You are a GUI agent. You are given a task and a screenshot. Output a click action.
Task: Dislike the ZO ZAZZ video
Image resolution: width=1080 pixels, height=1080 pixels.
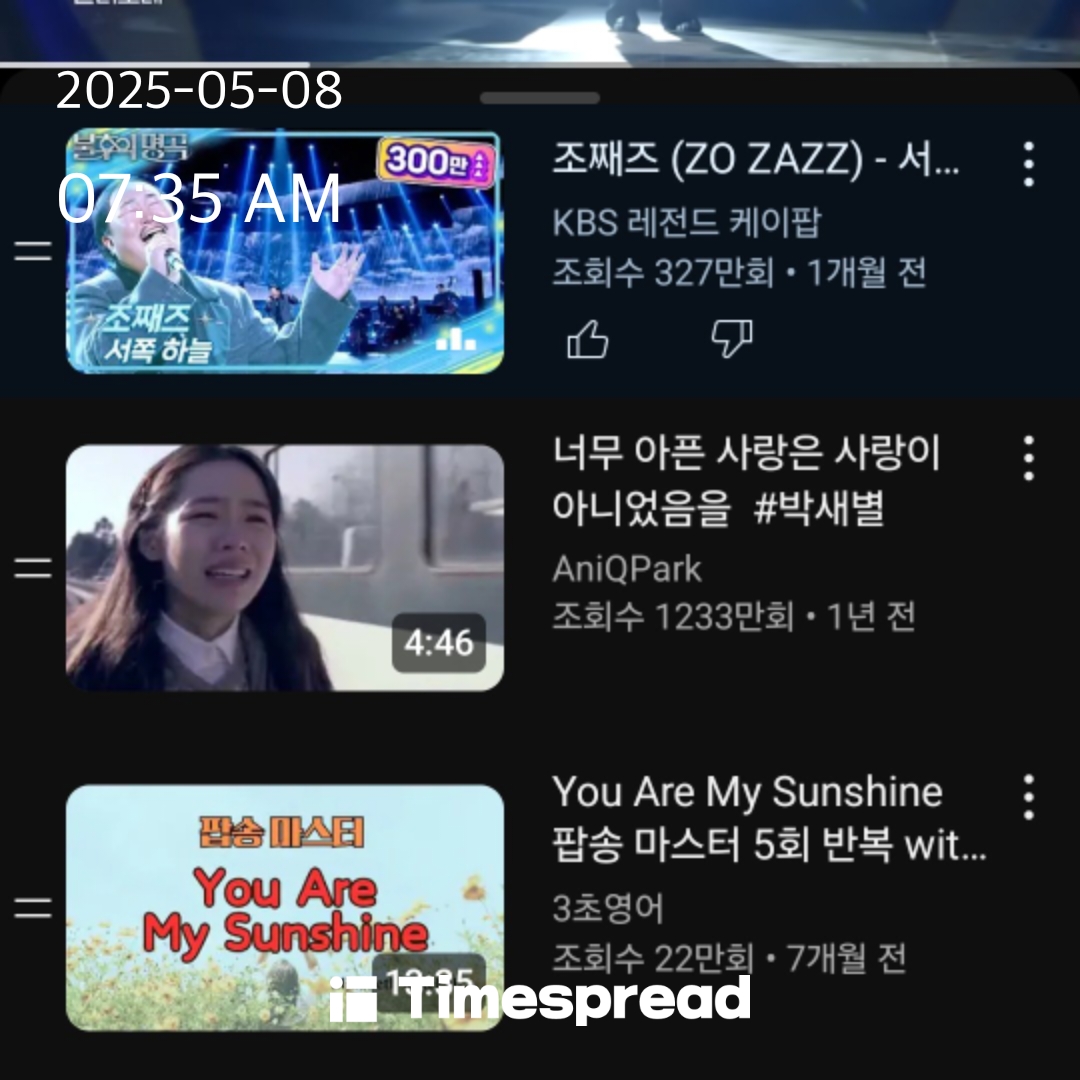732,341
